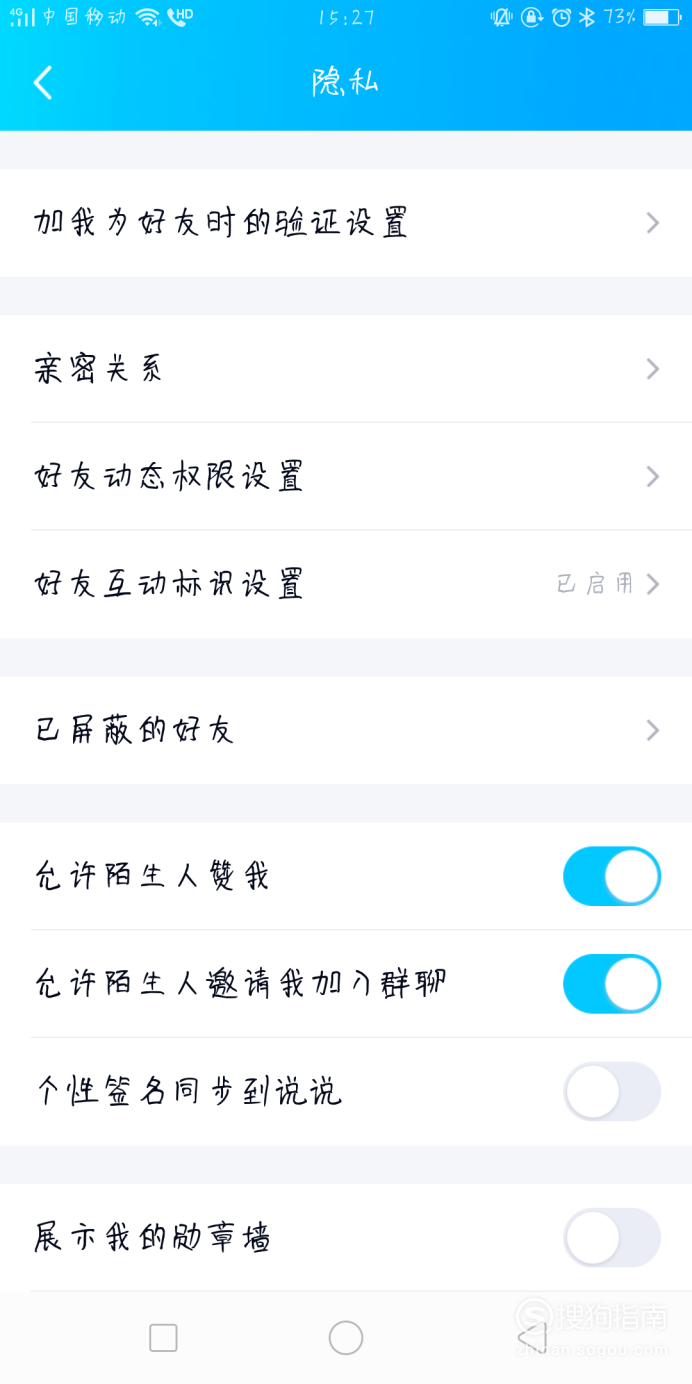
Task: Go back from the 隐私 page
Action: point(43,83)
